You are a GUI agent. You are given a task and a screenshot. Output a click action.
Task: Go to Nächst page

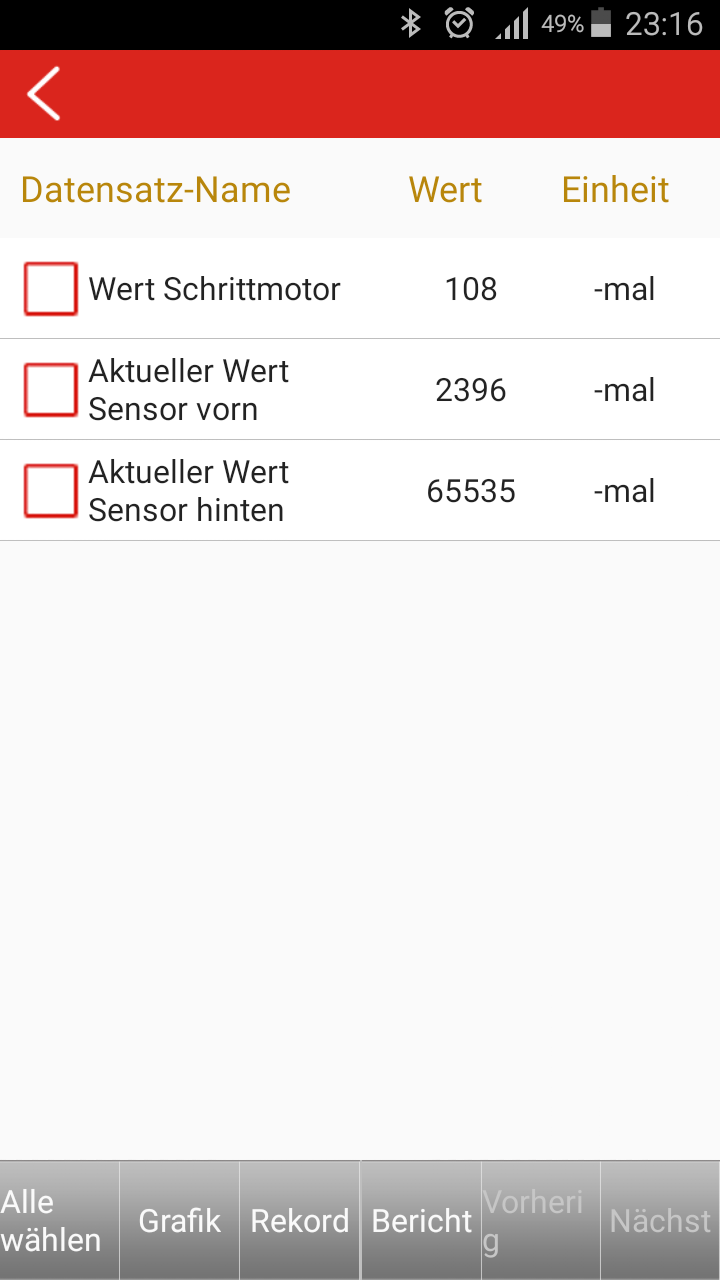(660, 1221)
